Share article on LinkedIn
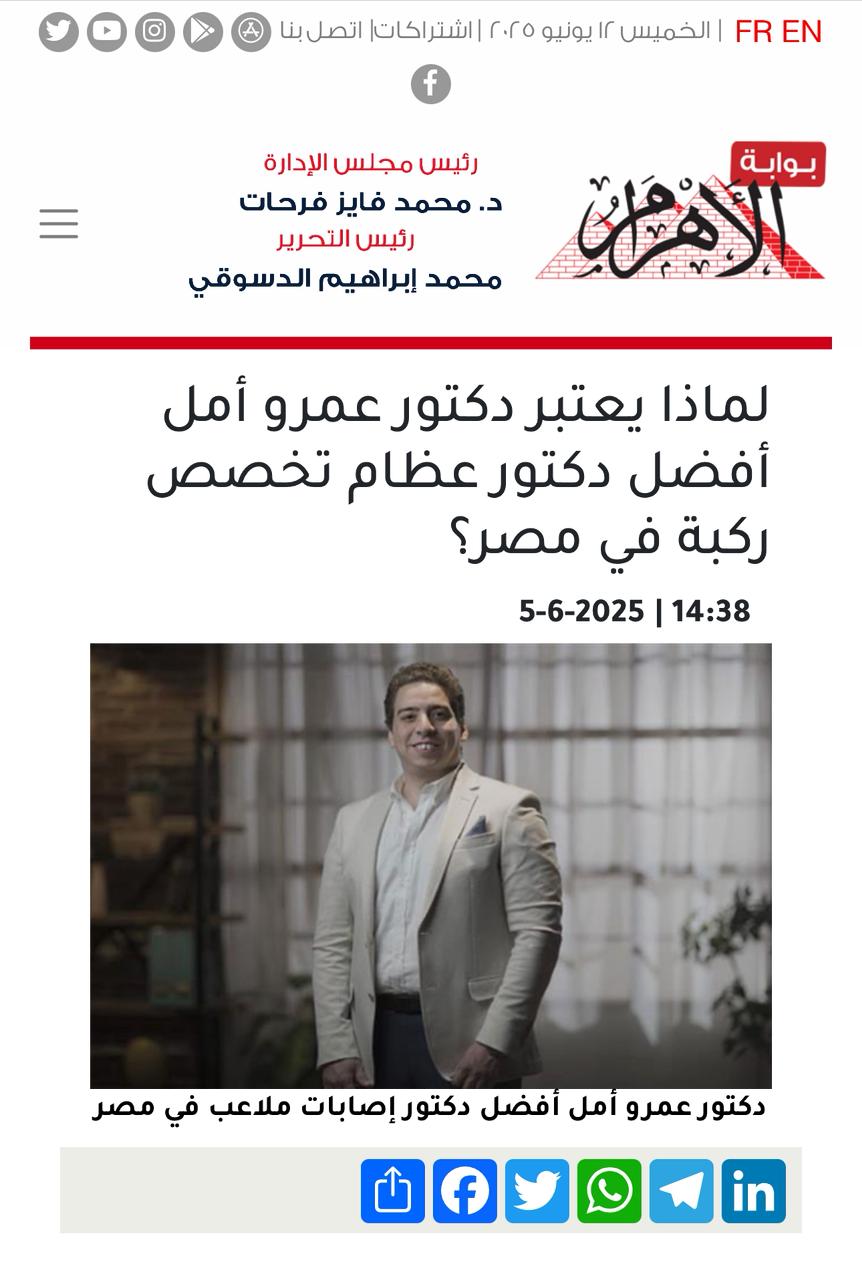862x1280 pixels. point(753,1191)
